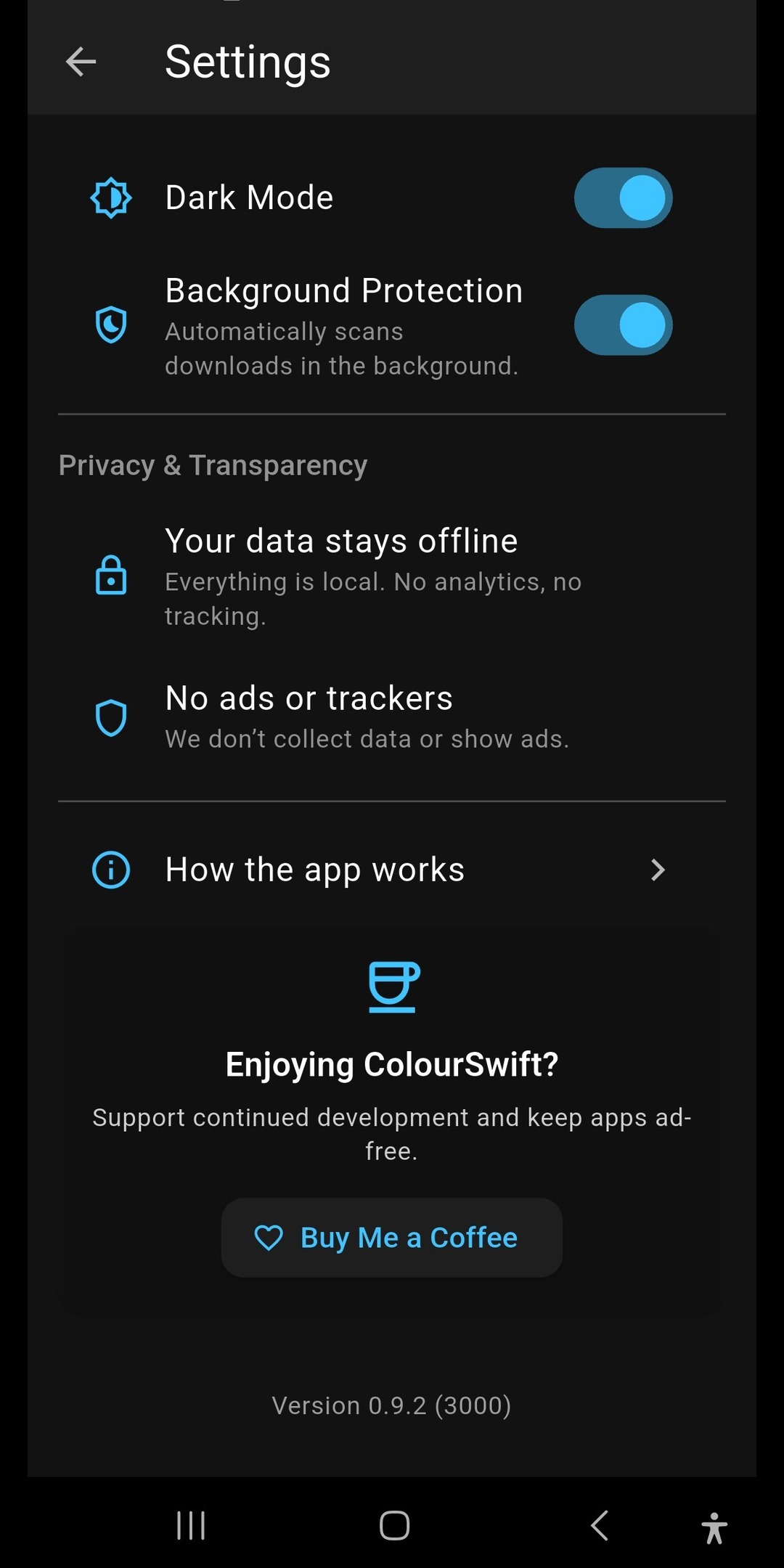Go to the system home screen
Viewport: 784px width, 1568px height.
394,1525
